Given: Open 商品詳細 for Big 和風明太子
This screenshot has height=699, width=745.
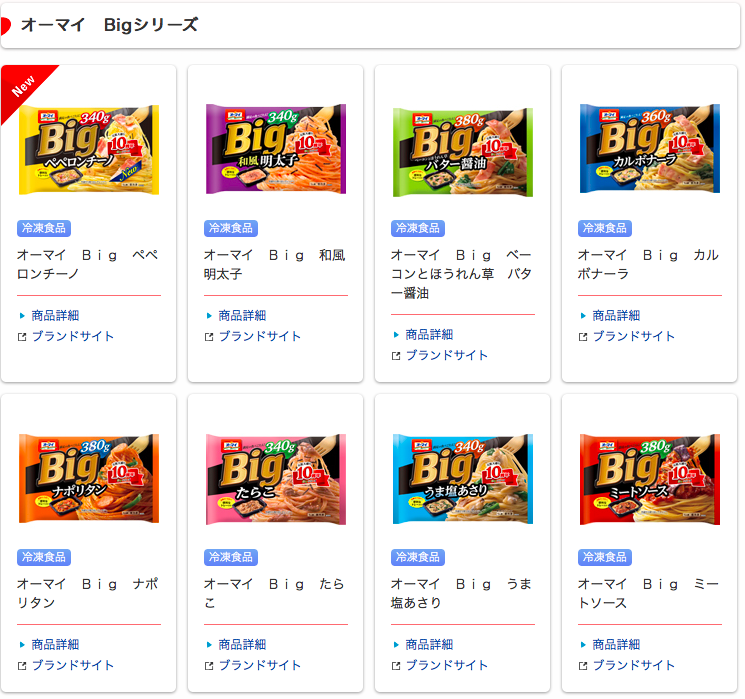Looking at the screenshot, I should click(x=242, y=315).
